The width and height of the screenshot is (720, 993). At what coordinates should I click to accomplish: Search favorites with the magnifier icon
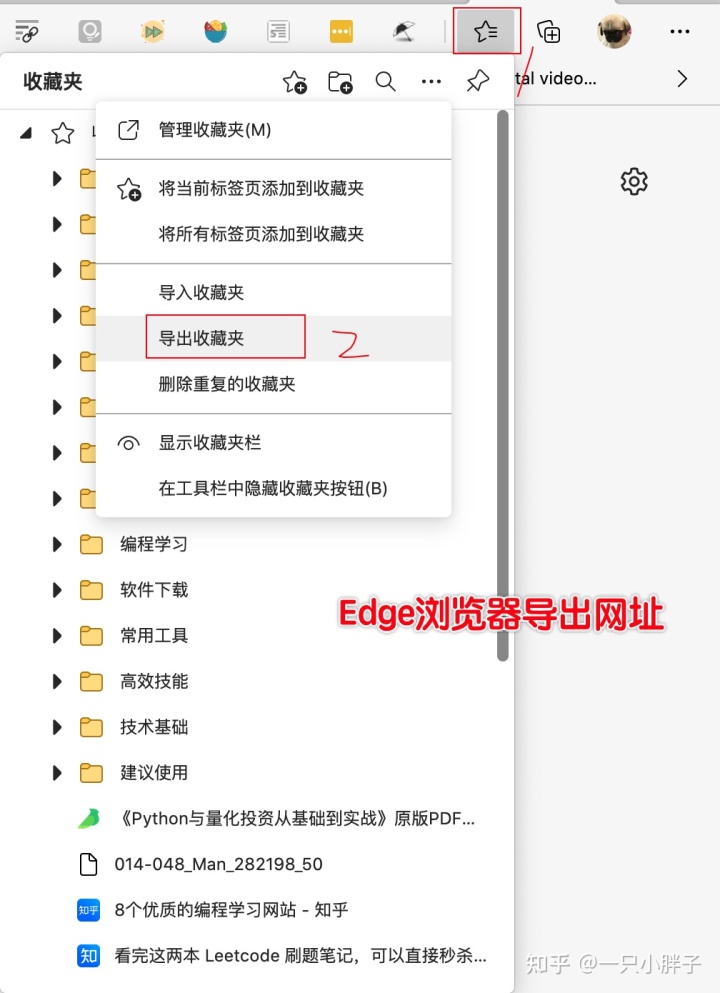pos(385,81)
